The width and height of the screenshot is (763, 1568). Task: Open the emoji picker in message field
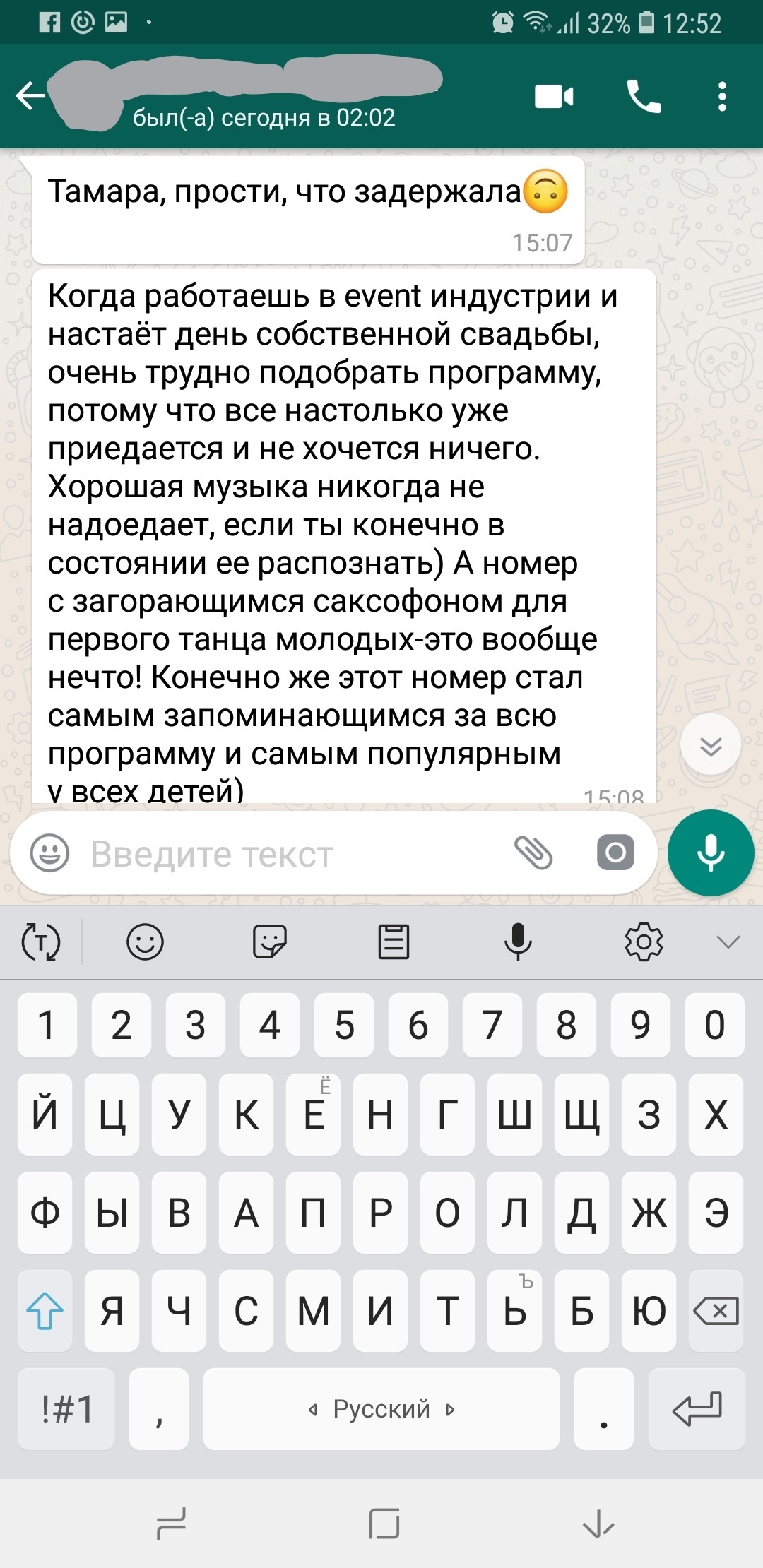pos(49,853)
